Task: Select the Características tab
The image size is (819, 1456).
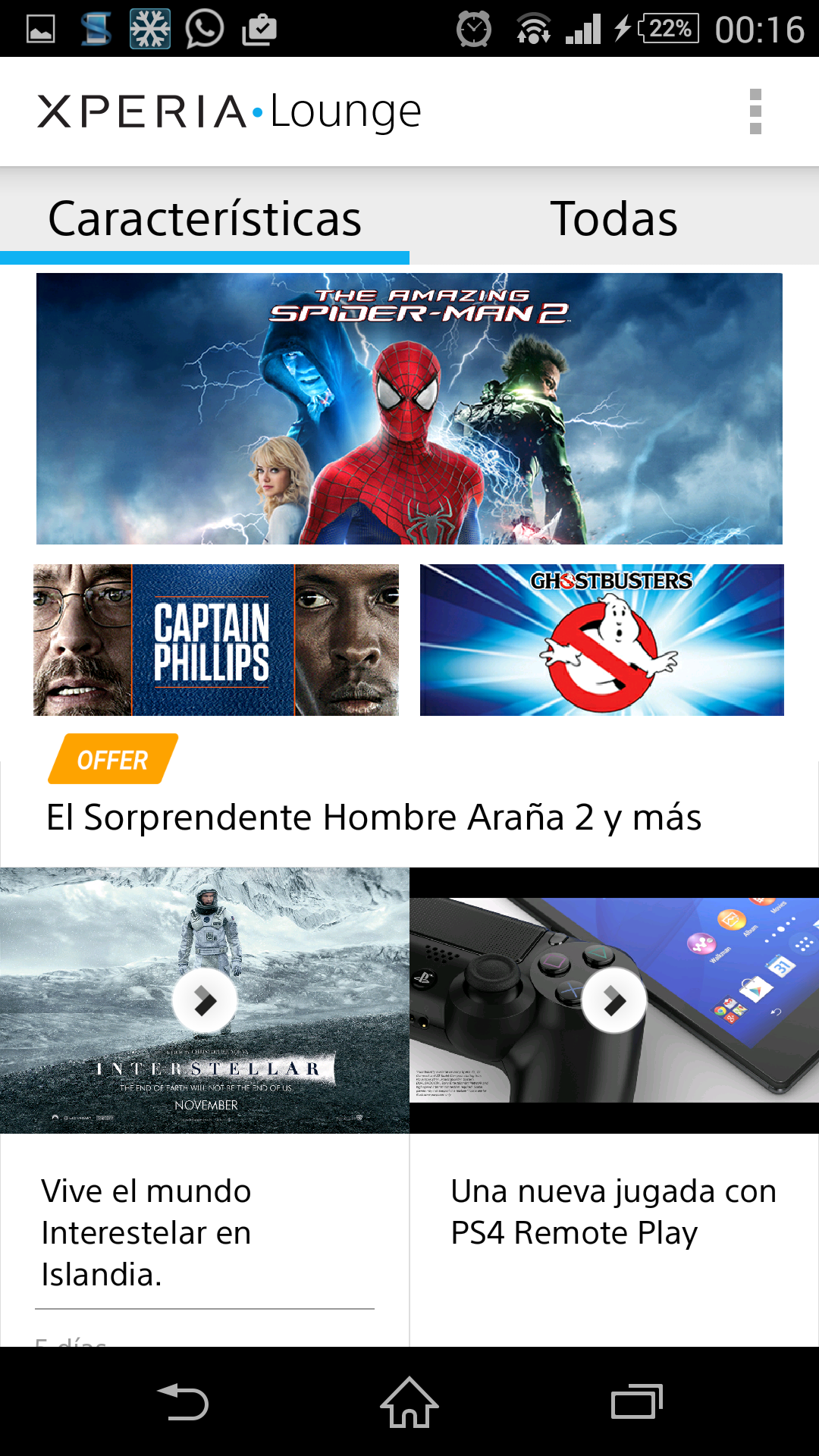Action: tap(205, 218)
